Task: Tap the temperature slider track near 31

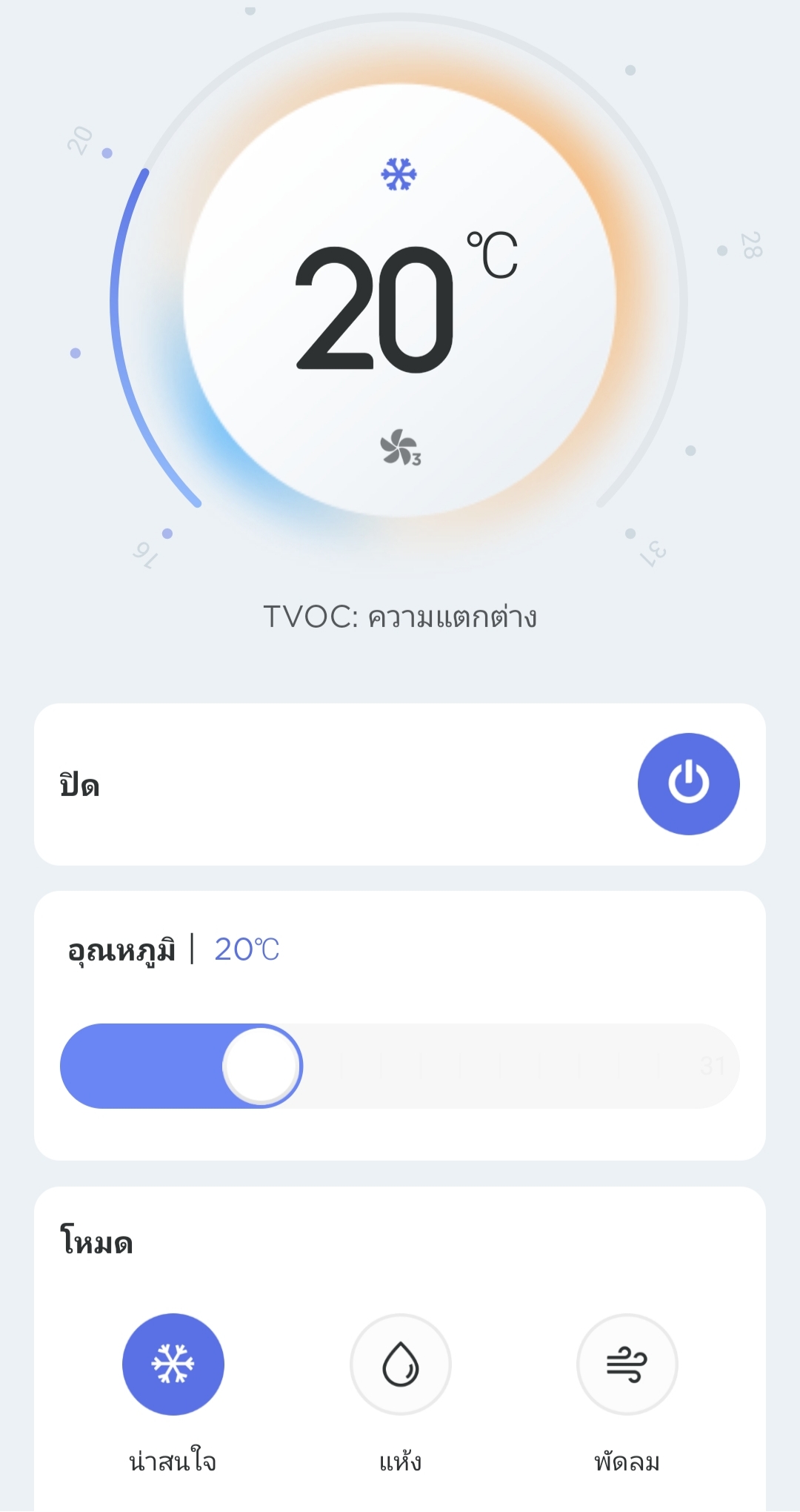Action: (x=712, y=1066)
